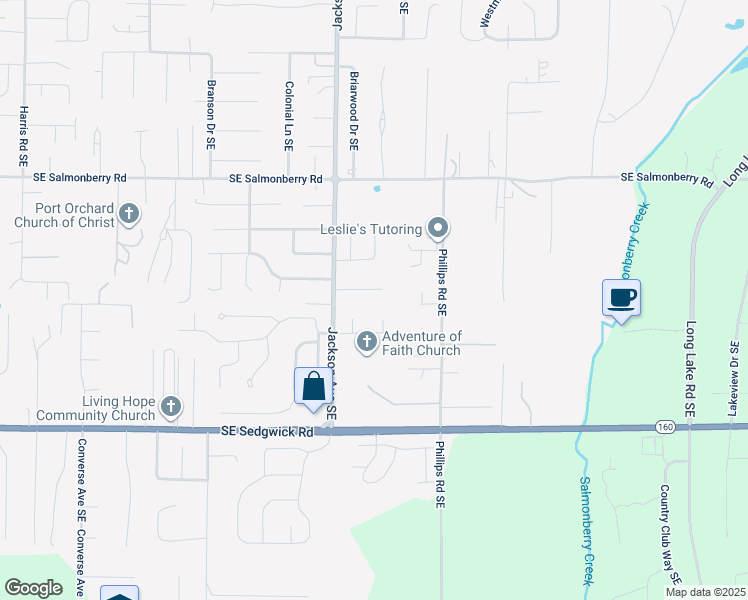
Task: Tap the shopping bag marker on Jackson Ave
Action: coord(313,387)
